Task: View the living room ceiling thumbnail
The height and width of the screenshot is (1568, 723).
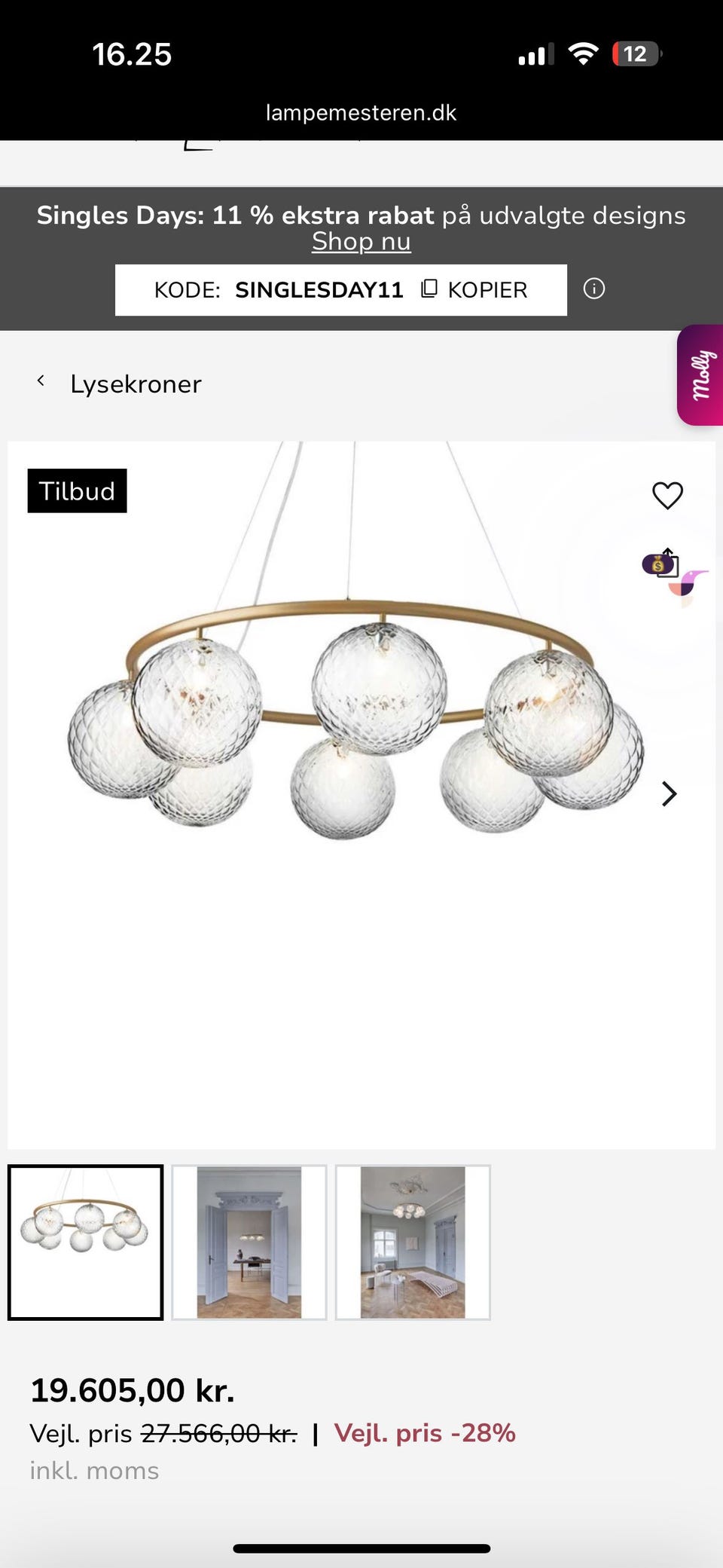Action: (413, 1242)
